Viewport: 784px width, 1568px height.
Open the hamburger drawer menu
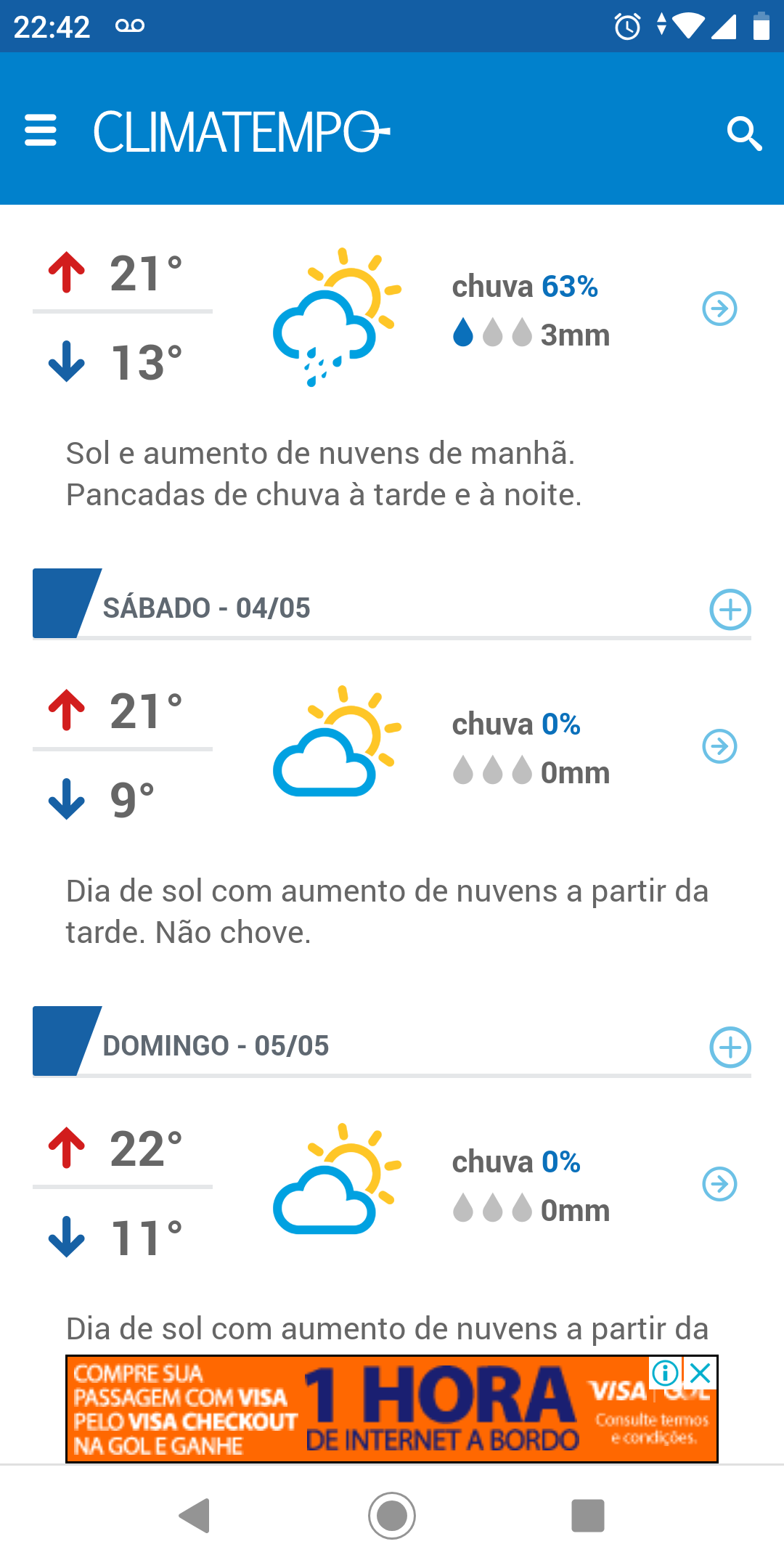[40, 131]
